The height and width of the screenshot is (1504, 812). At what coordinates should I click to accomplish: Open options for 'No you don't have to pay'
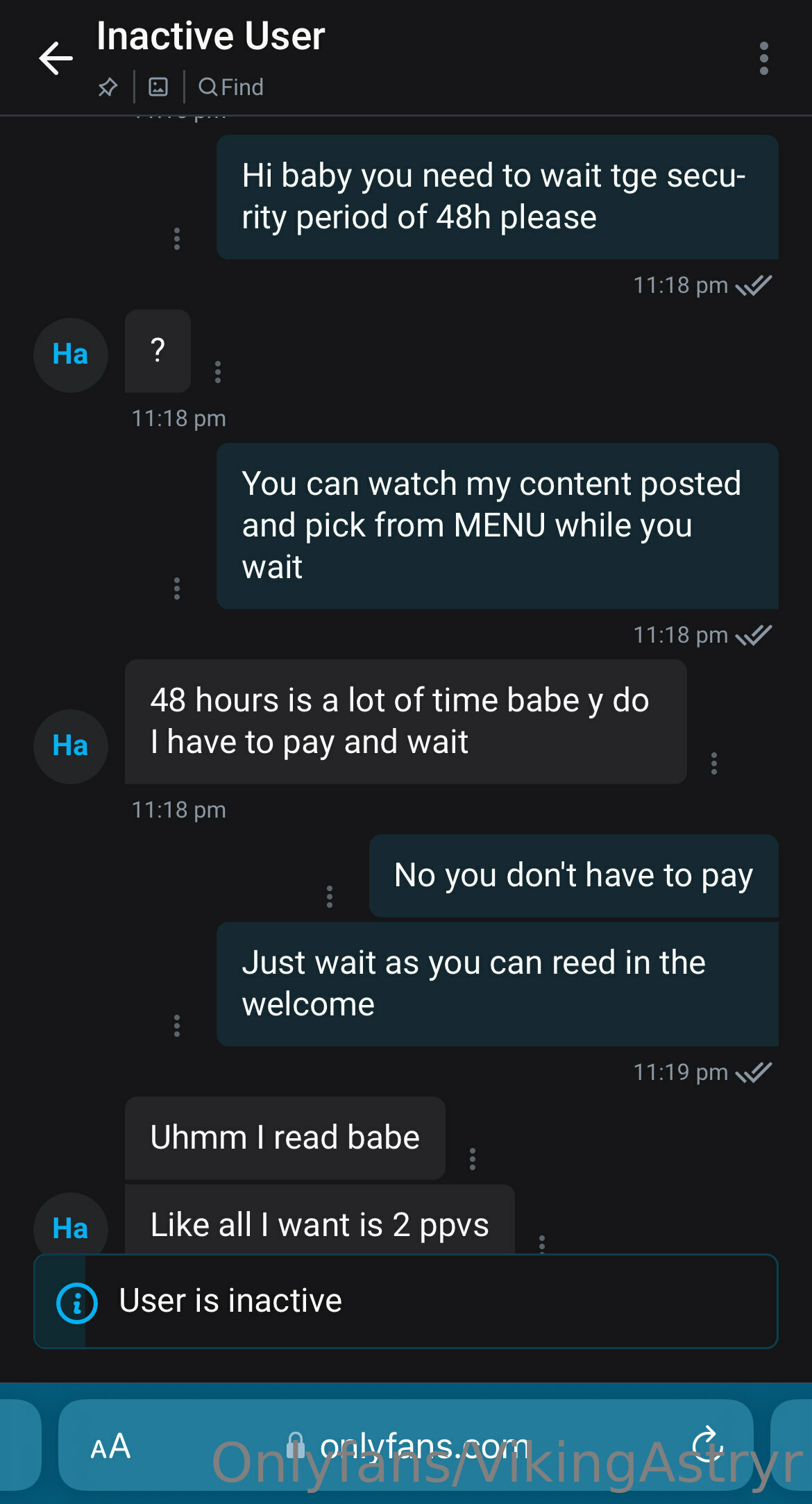pos(330,896)
